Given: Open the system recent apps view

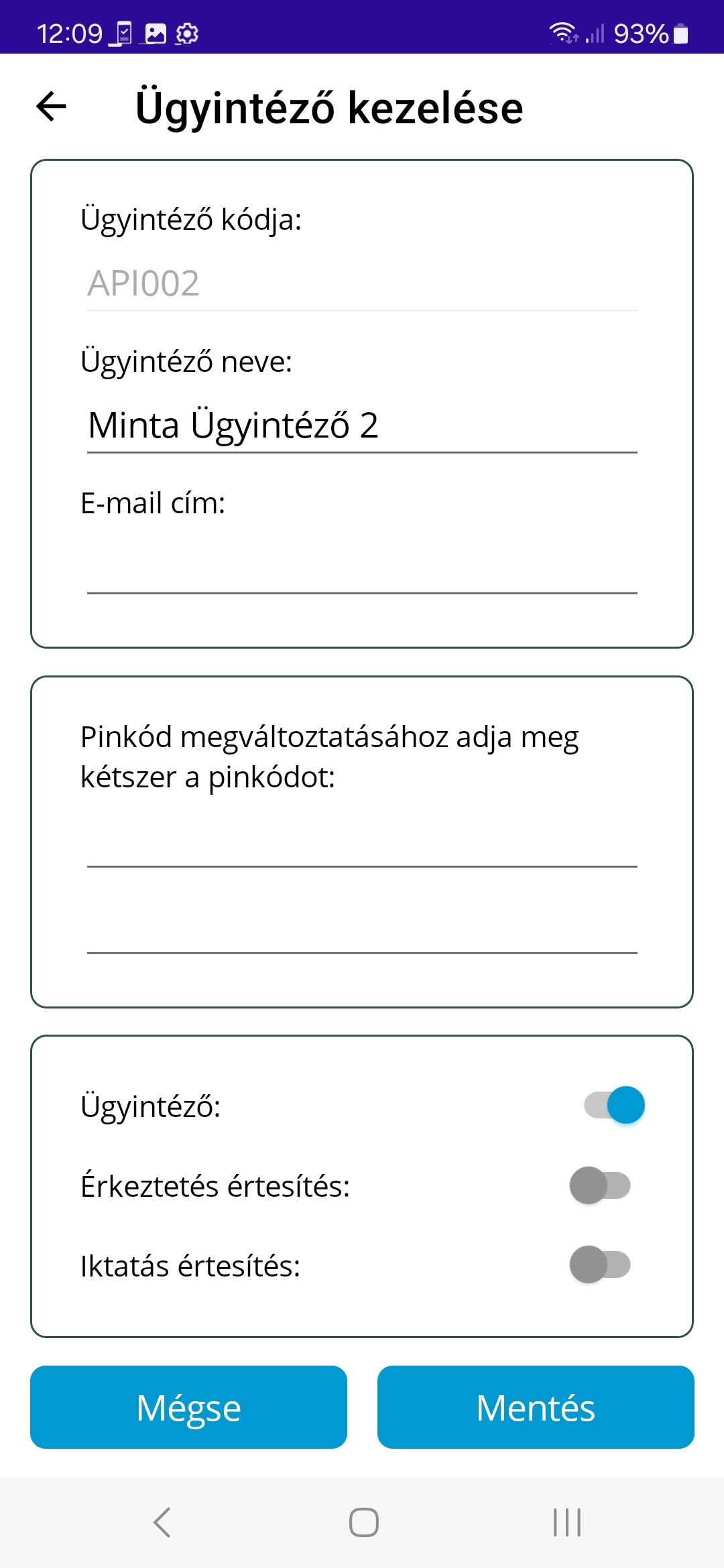Looking at the screenshot, I should click(x=567, y=1522).
